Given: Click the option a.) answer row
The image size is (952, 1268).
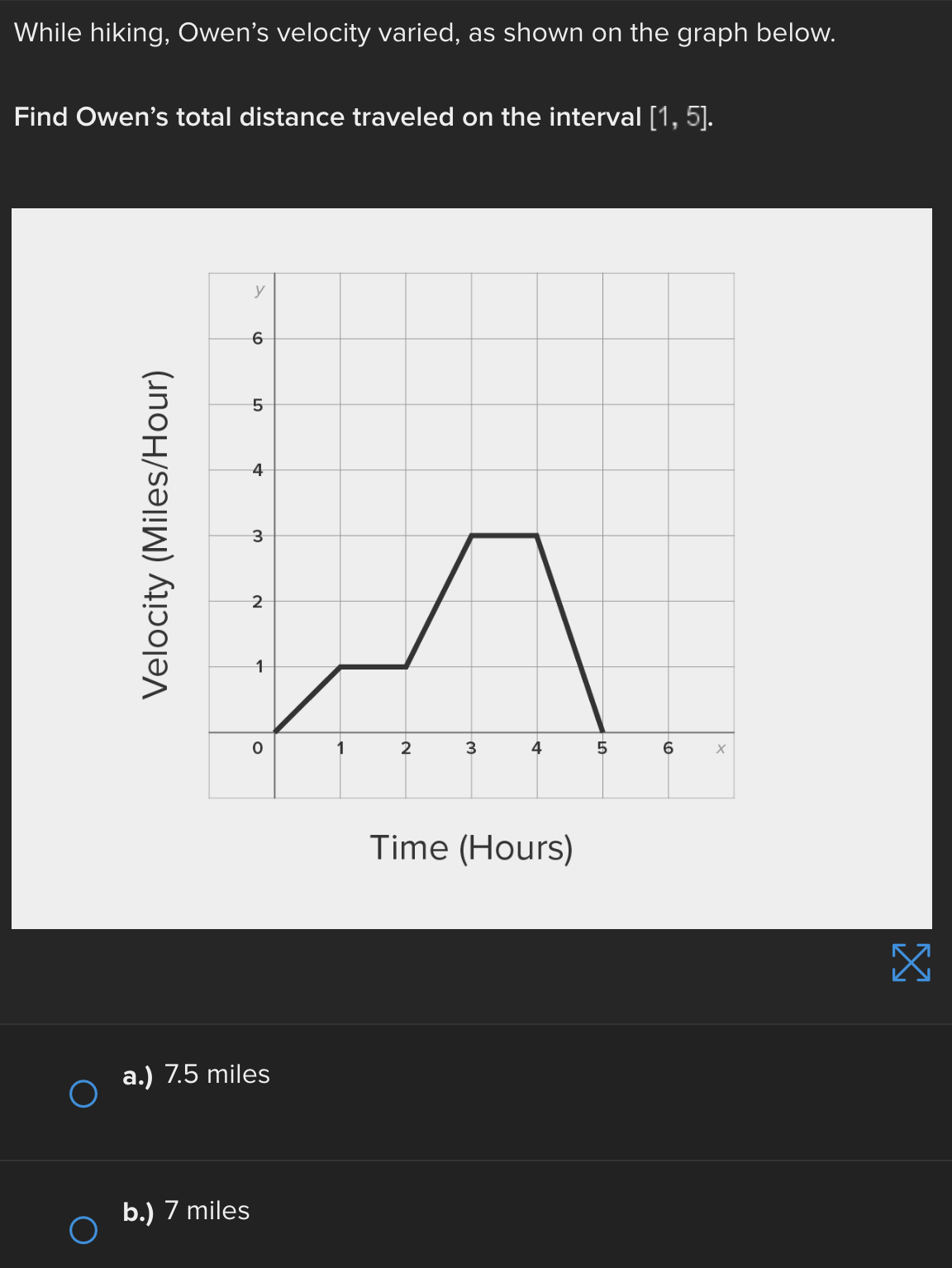Looking at the screenshot, I should pyautogui.click(x=476, y=1091).
